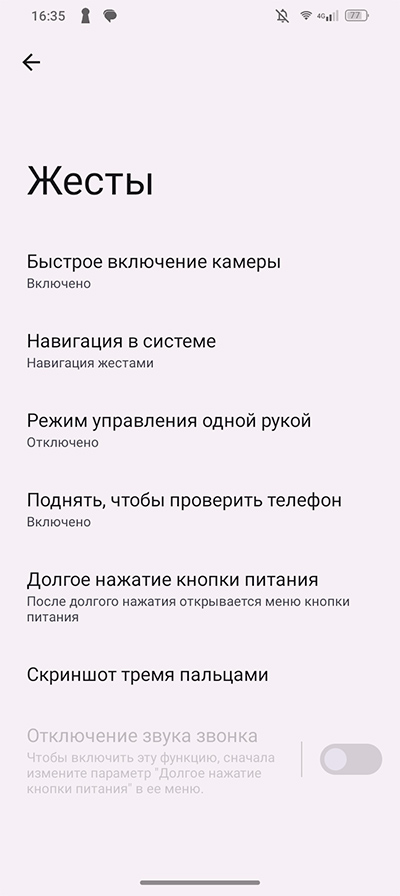Open Режим управления одной рукой
Screen dimensions: 400x896
coord(200,430)
